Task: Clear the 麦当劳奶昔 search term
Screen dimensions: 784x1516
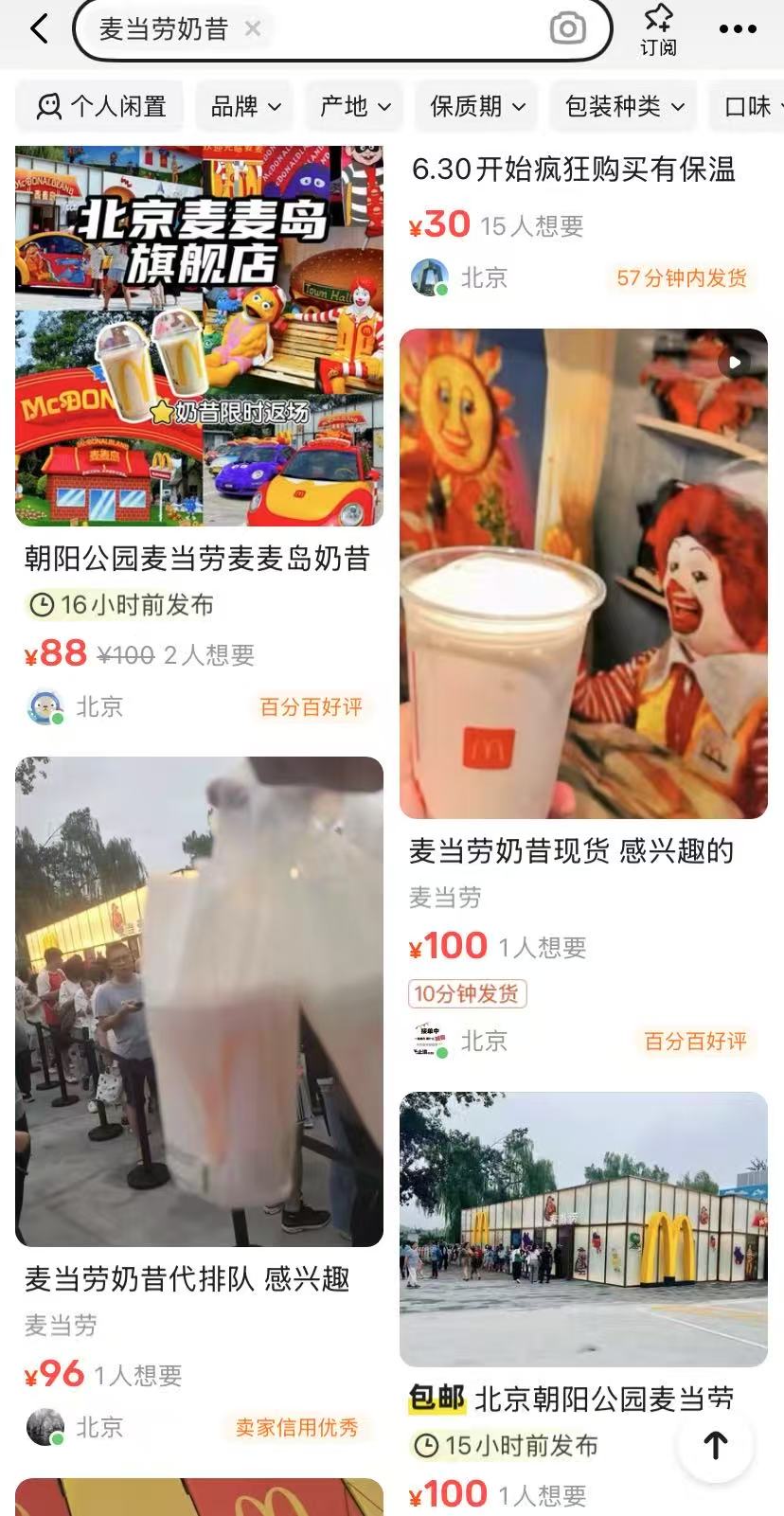Action: pyautogui.click(x=253, y=29)
